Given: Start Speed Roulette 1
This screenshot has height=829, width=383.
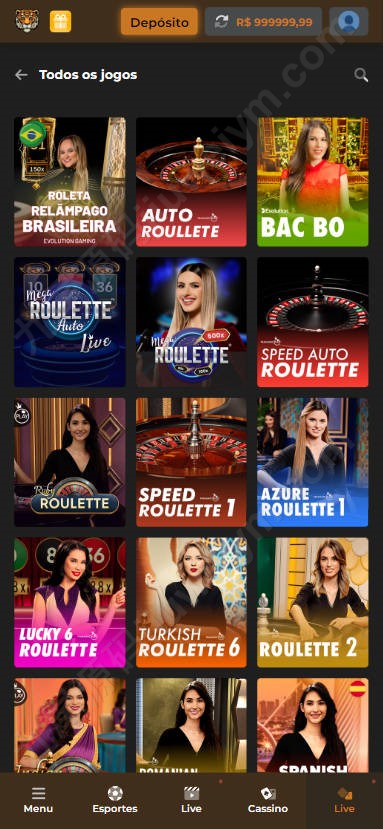Looking at the screenshot, I should [191, 462].
